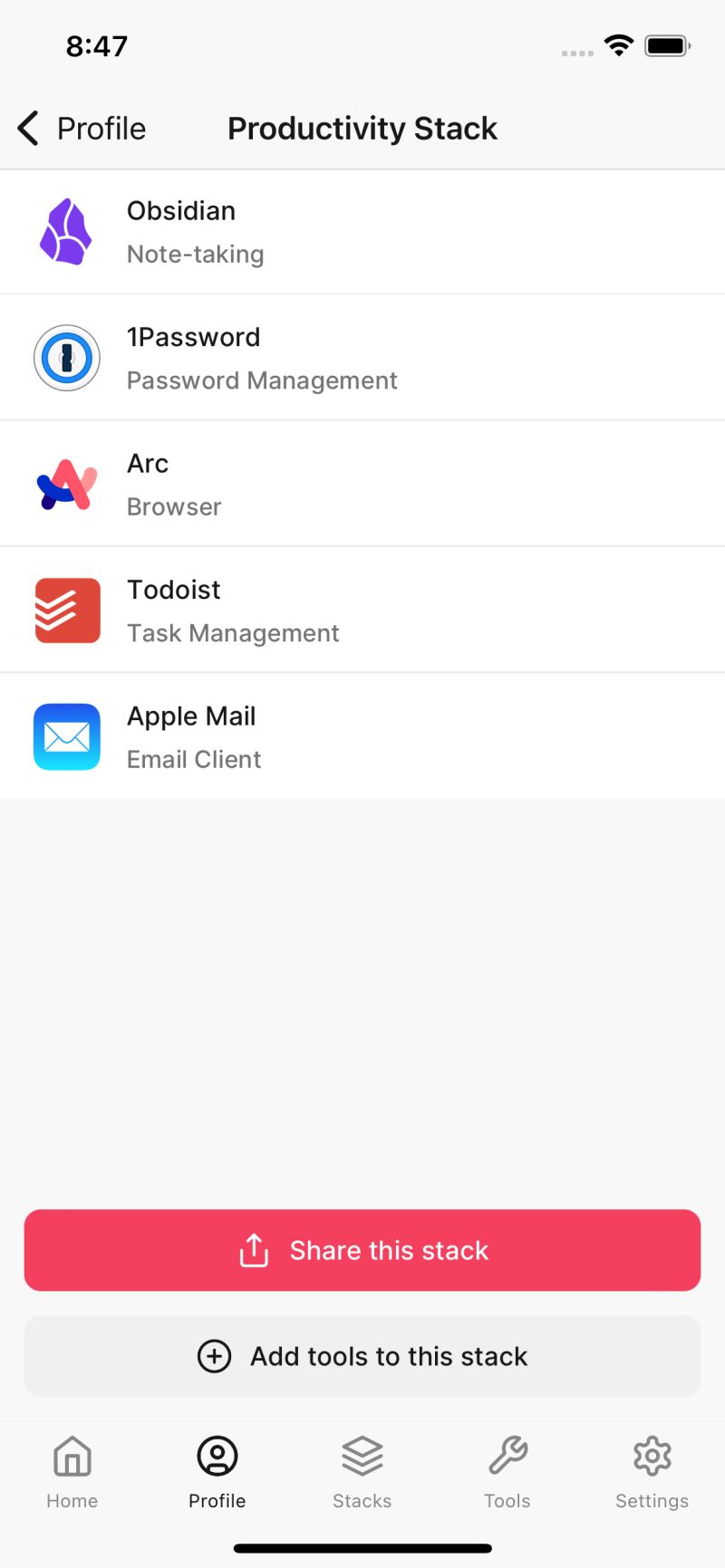Tap the plus icon next to Add tools
725x1568 pixels.
(213, 1356)
